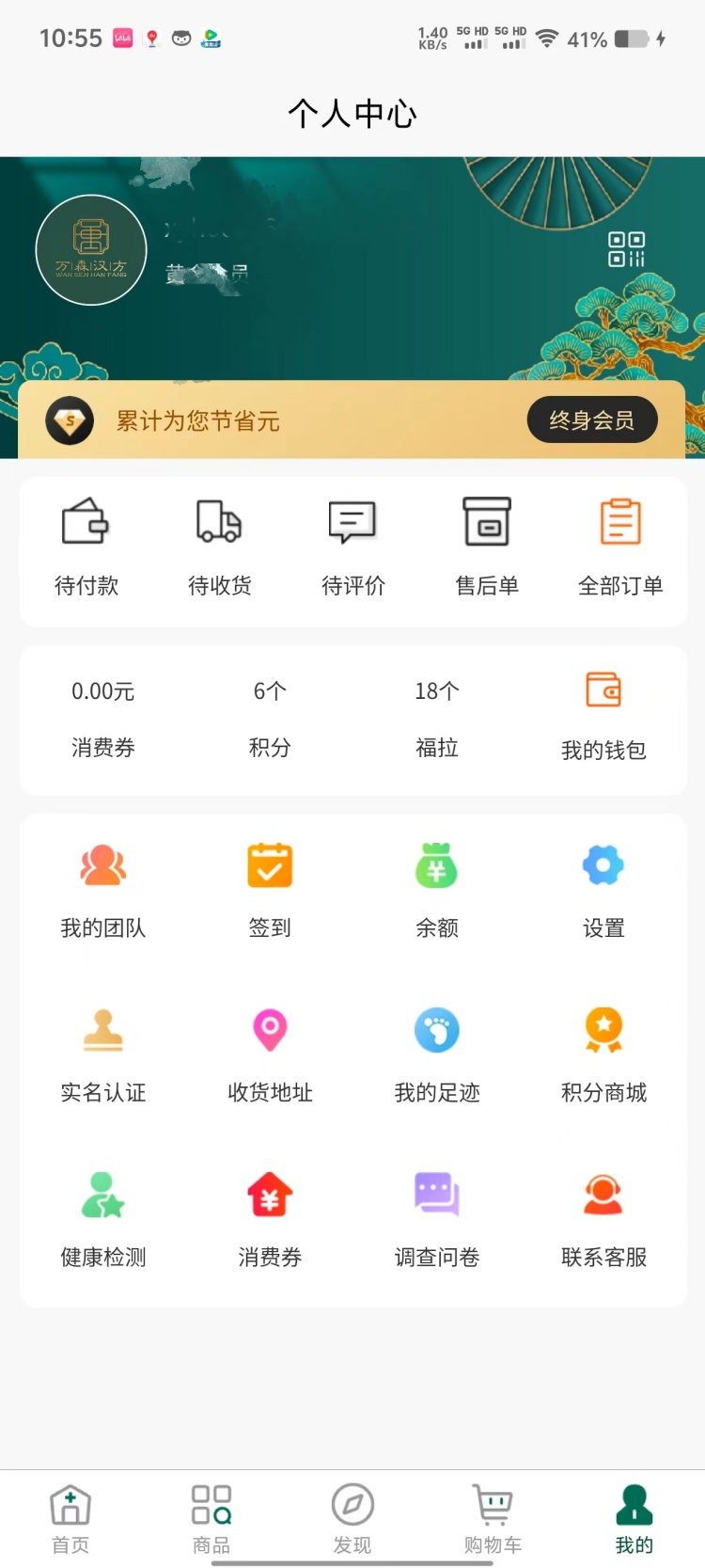This screenshot has height=1568, width=705.
Task: Switch to the 首页 tab
Action: click(x=70, y=1518)
